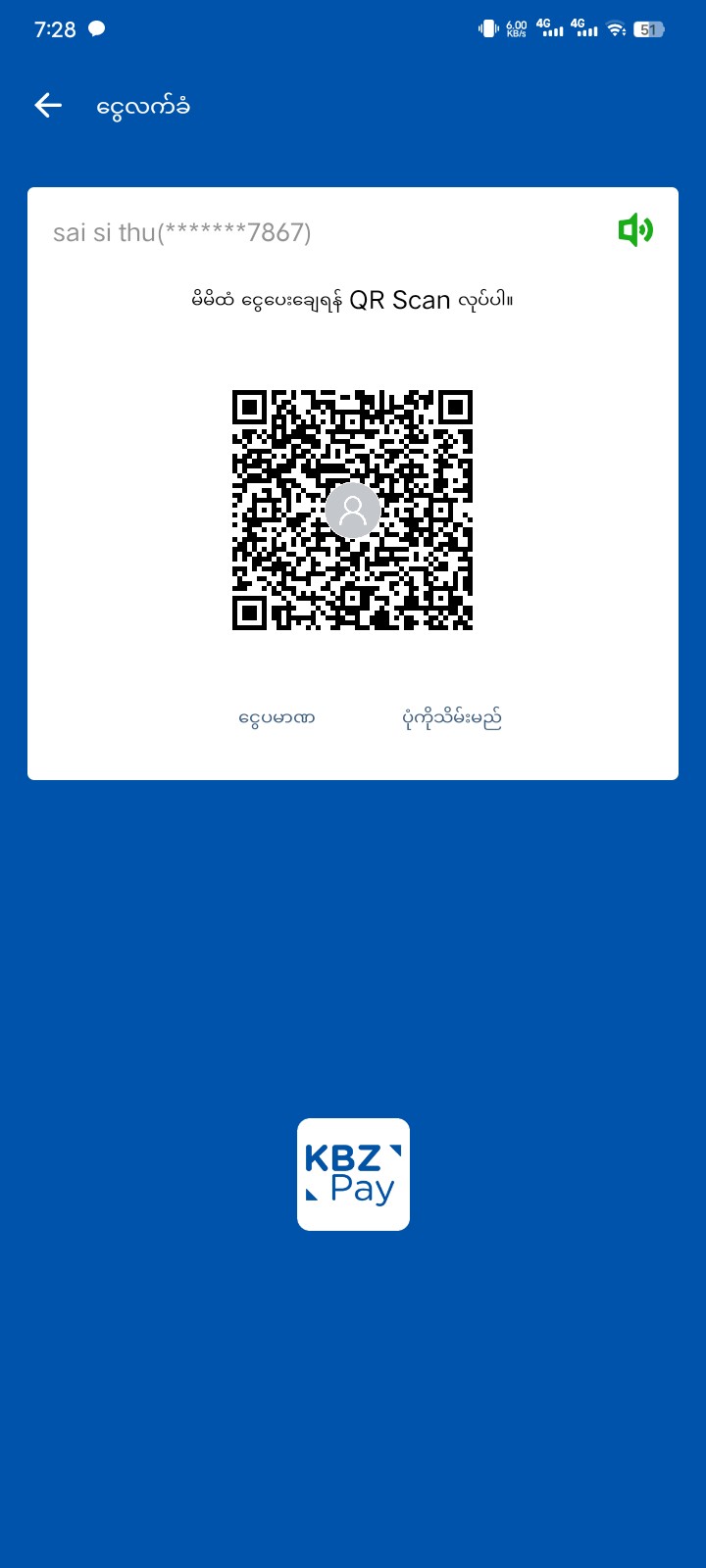Image resolution: width=706 pixels, height=1568 pixels.
Task: Toggle the green speaker sound icon
Action: click(635, 230)
